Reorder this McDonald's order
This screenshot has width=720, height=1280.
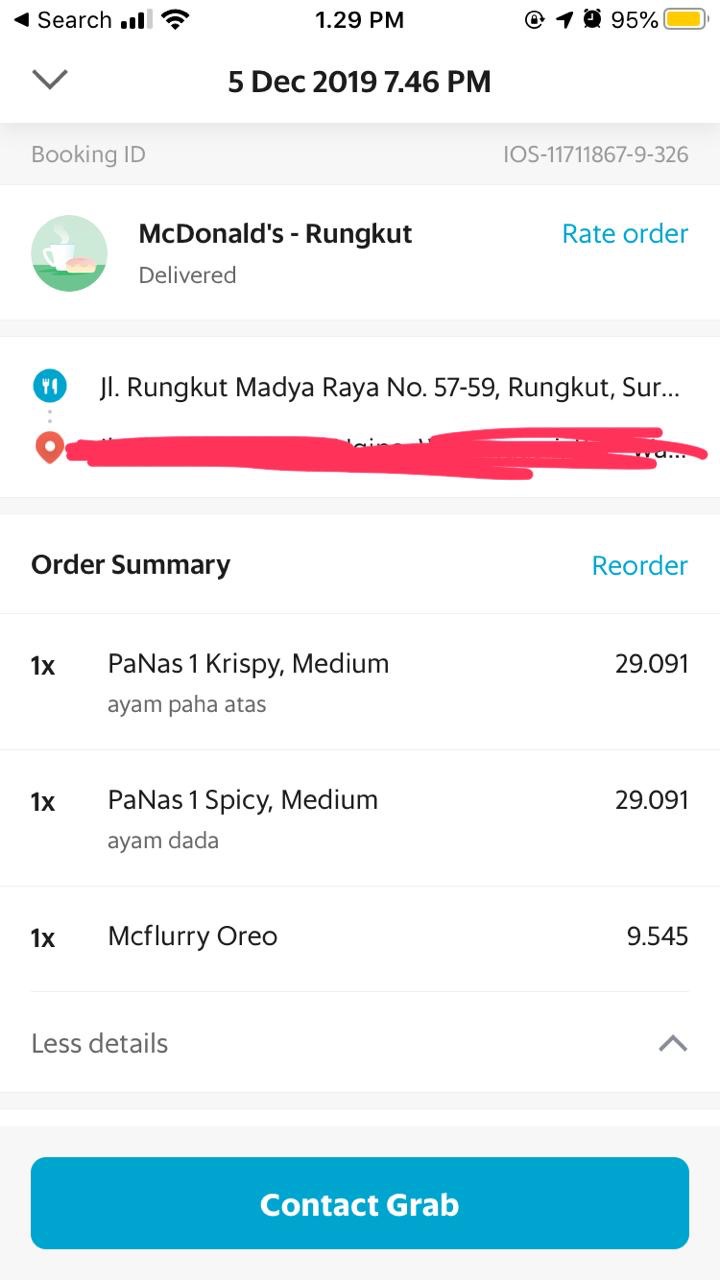coord(639,565)
